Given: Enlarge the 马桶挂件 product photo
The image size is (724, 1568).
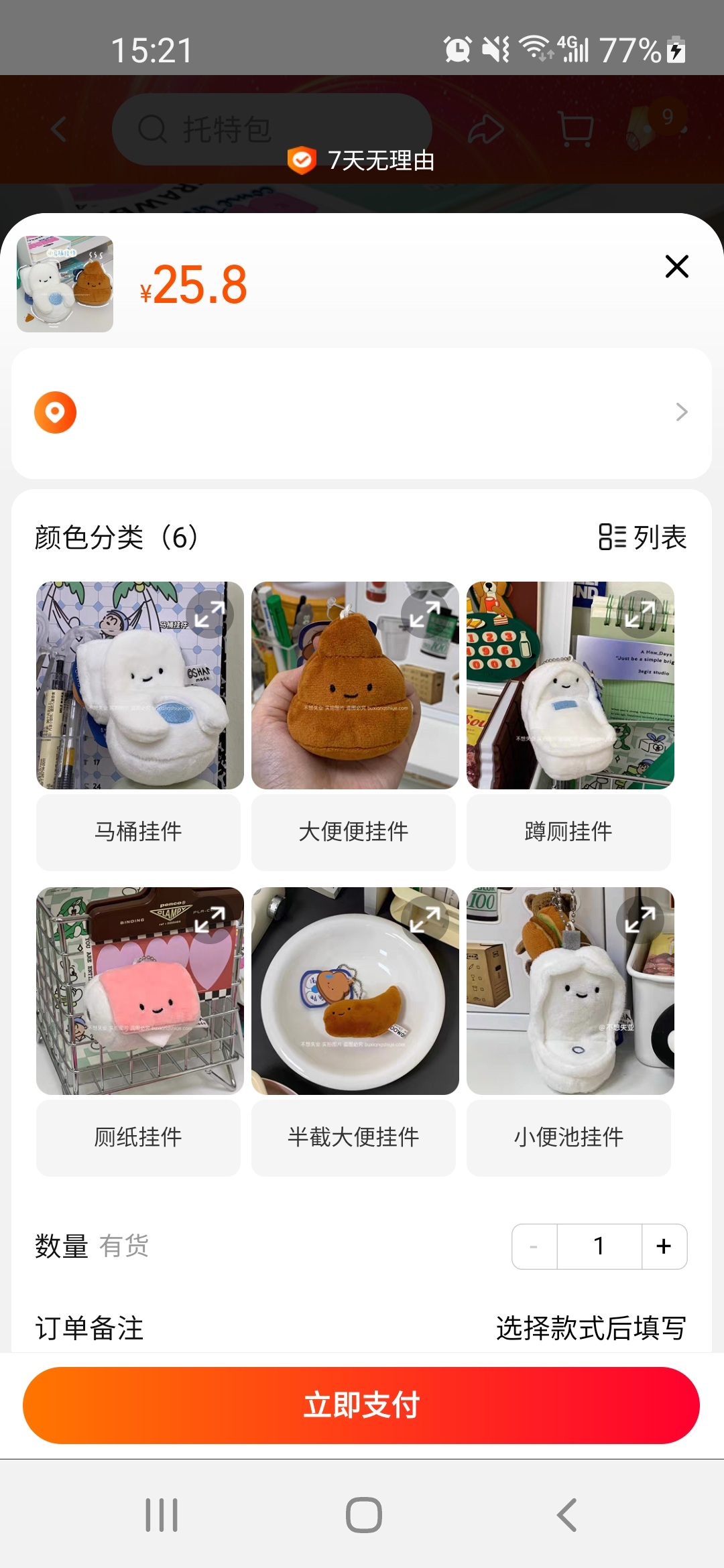Looking at the screenshot, I should pyautogui.click(x=210, y=614).
